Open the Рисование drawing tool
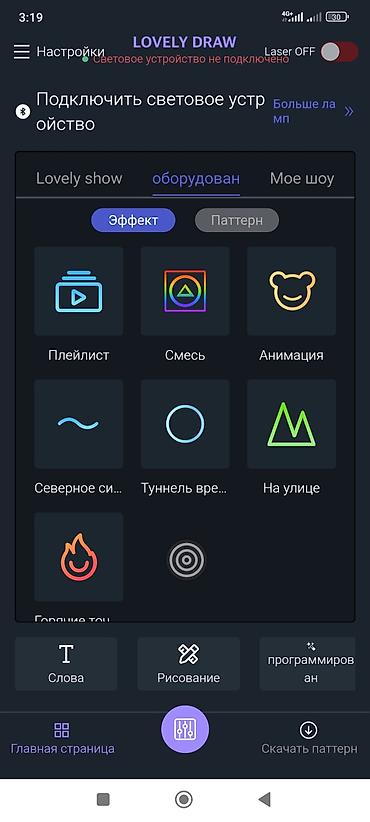This screenshot has height=822, width=370. [189, 664]
